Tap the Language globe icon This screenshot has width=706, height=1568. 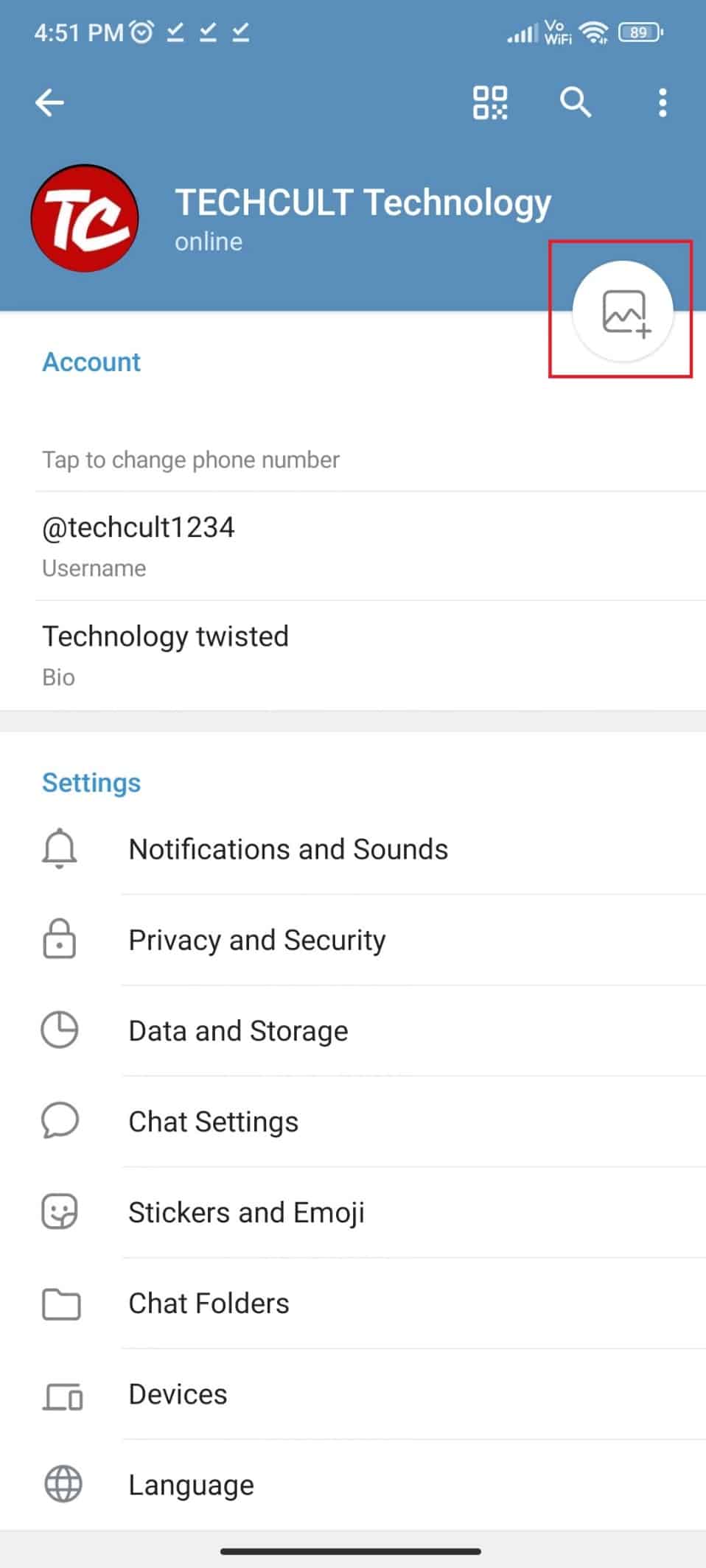click(60, 1485)
